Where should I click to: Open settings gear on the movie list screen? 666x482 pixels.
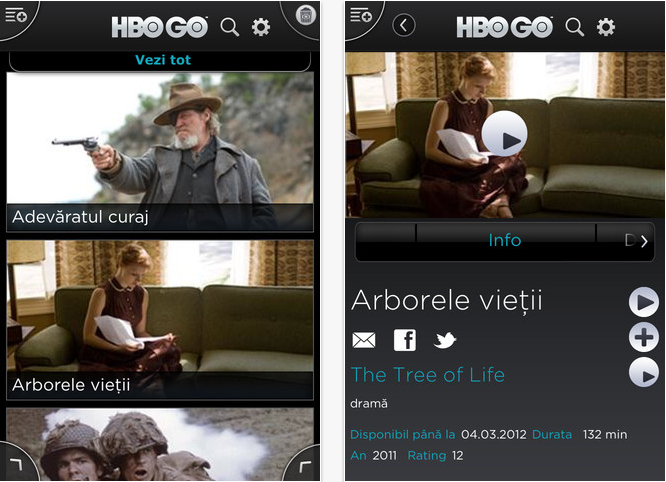click(261, 27)
